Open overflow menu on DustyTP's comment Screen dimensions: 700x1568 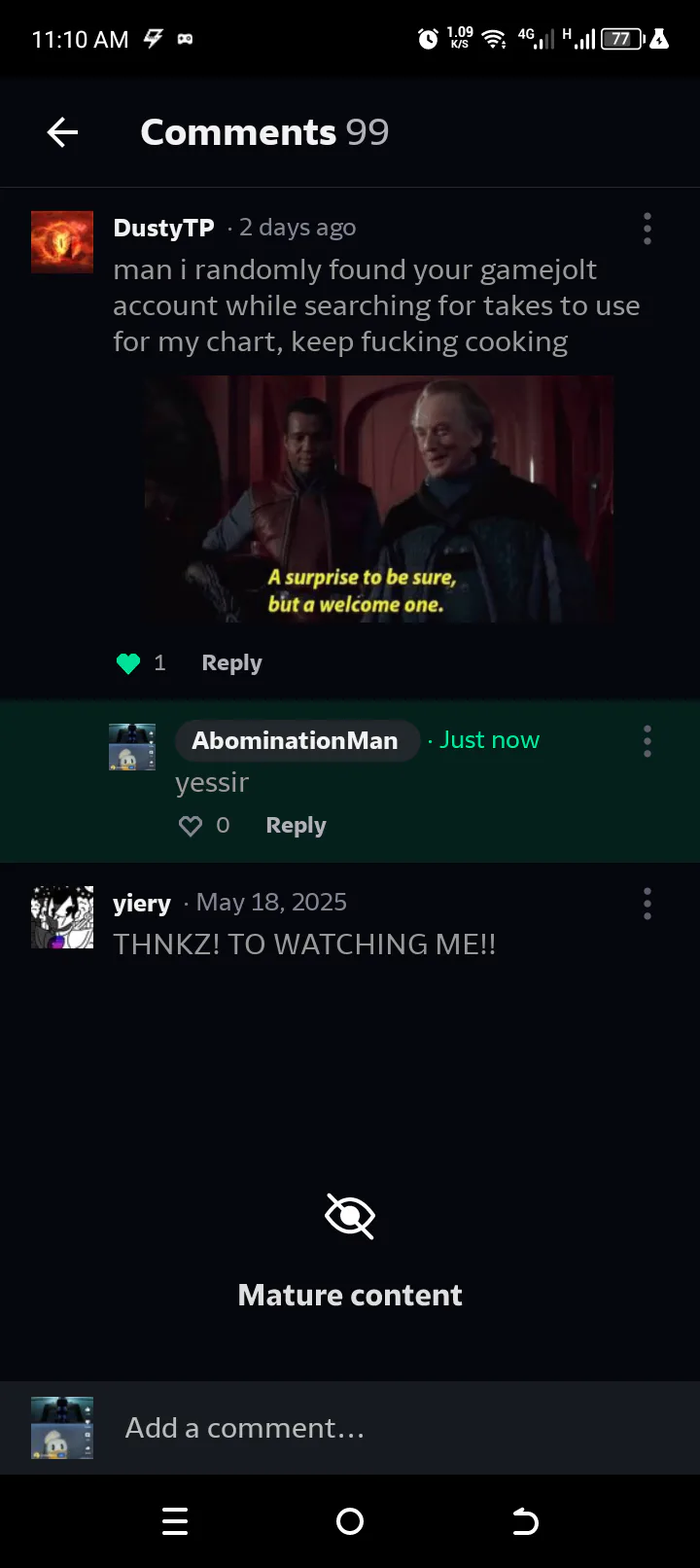coord(647,229)
